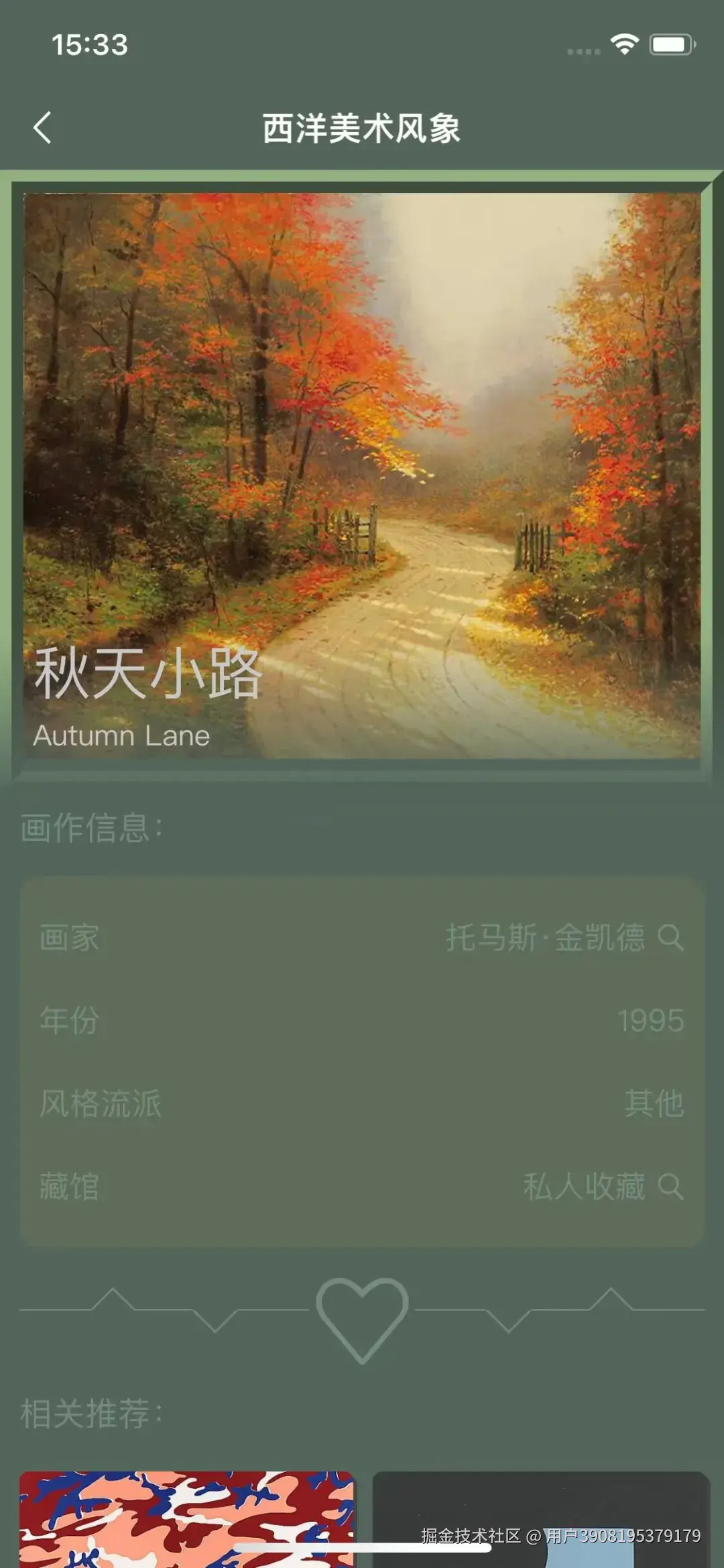Like this painting with the heart icon

coord(362,1317)
